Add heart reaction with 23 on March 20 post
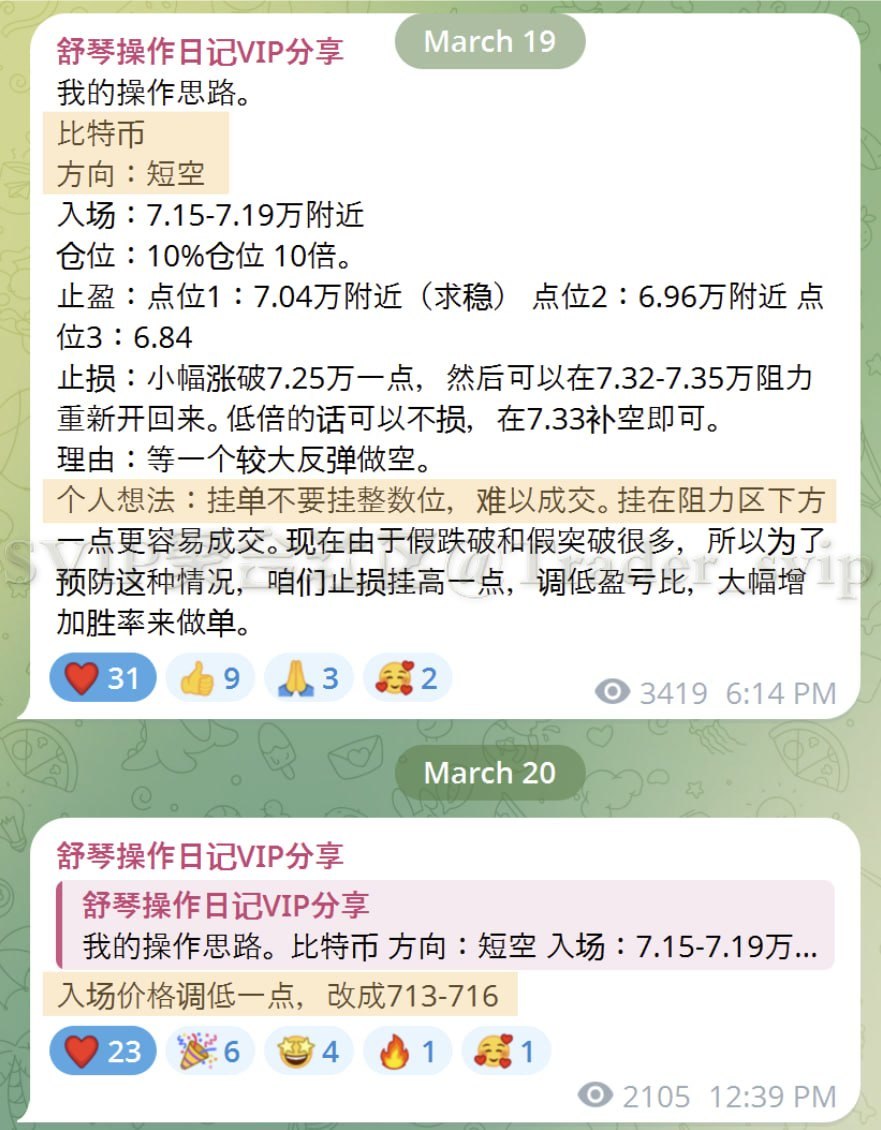The height and width of the screenshot is (1130, 881). pos(103,1051)
